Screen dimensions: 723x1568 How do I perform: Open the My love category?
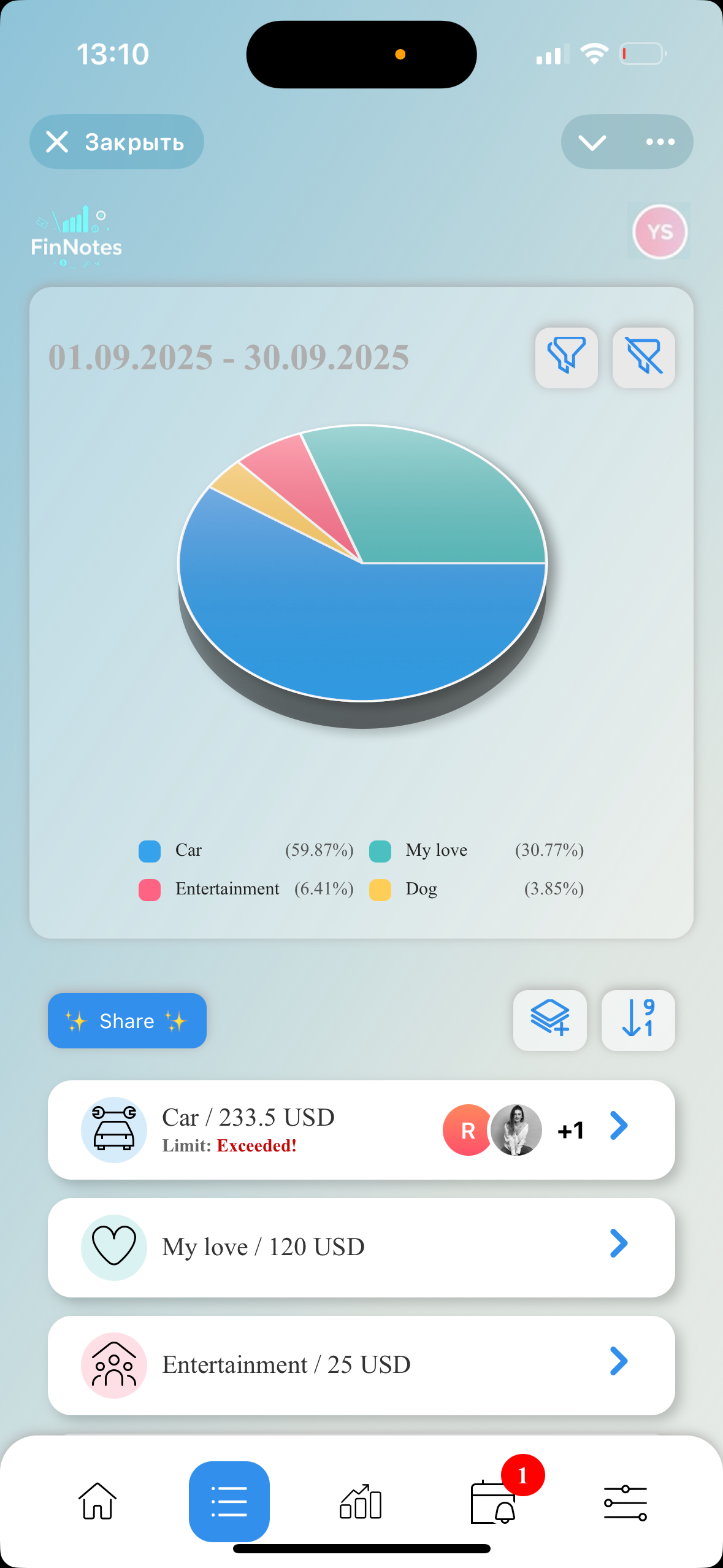click(x=361, y=1247)
